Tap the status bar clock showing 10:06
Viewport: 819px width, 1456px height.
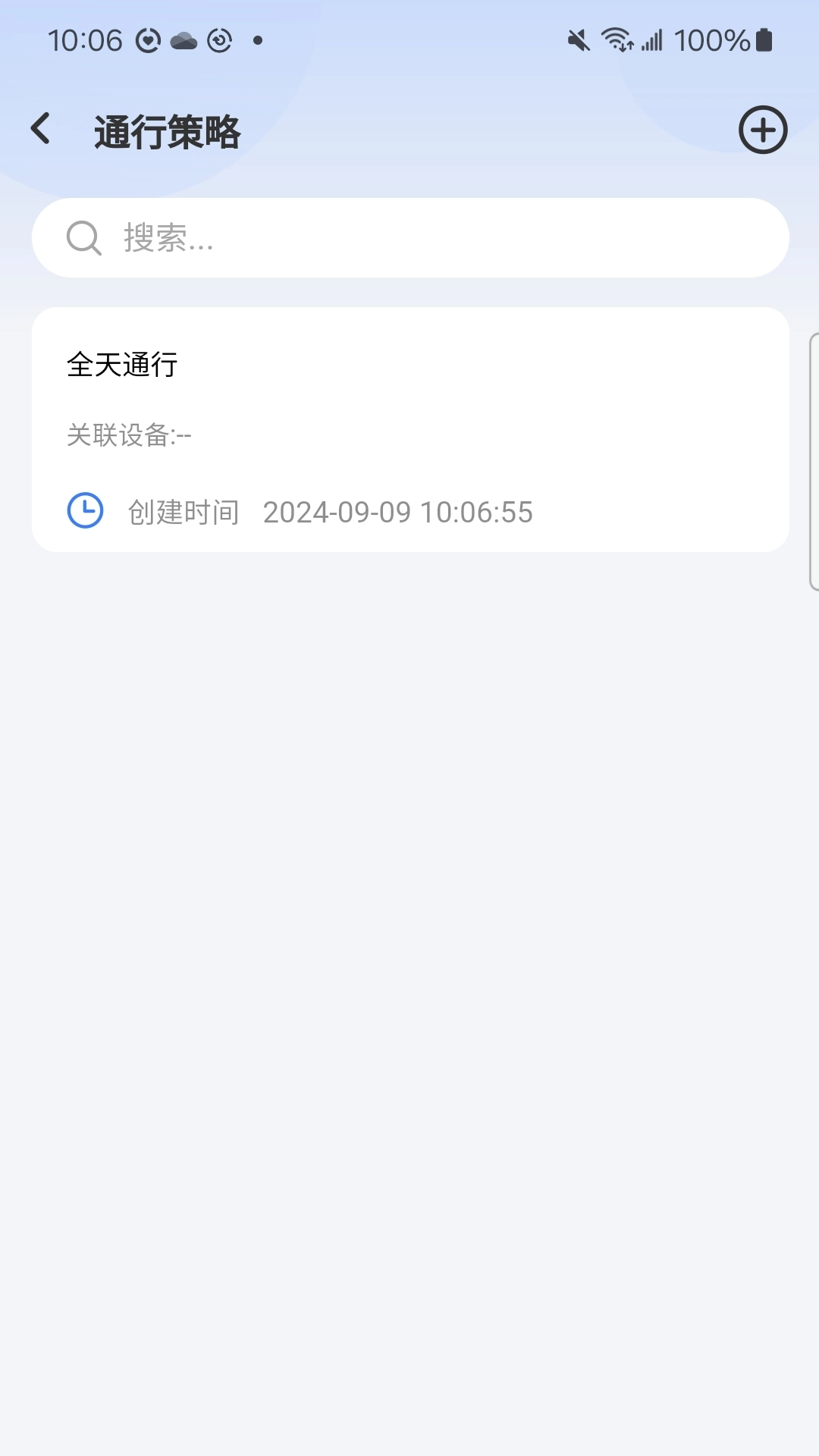coord(86,39)
